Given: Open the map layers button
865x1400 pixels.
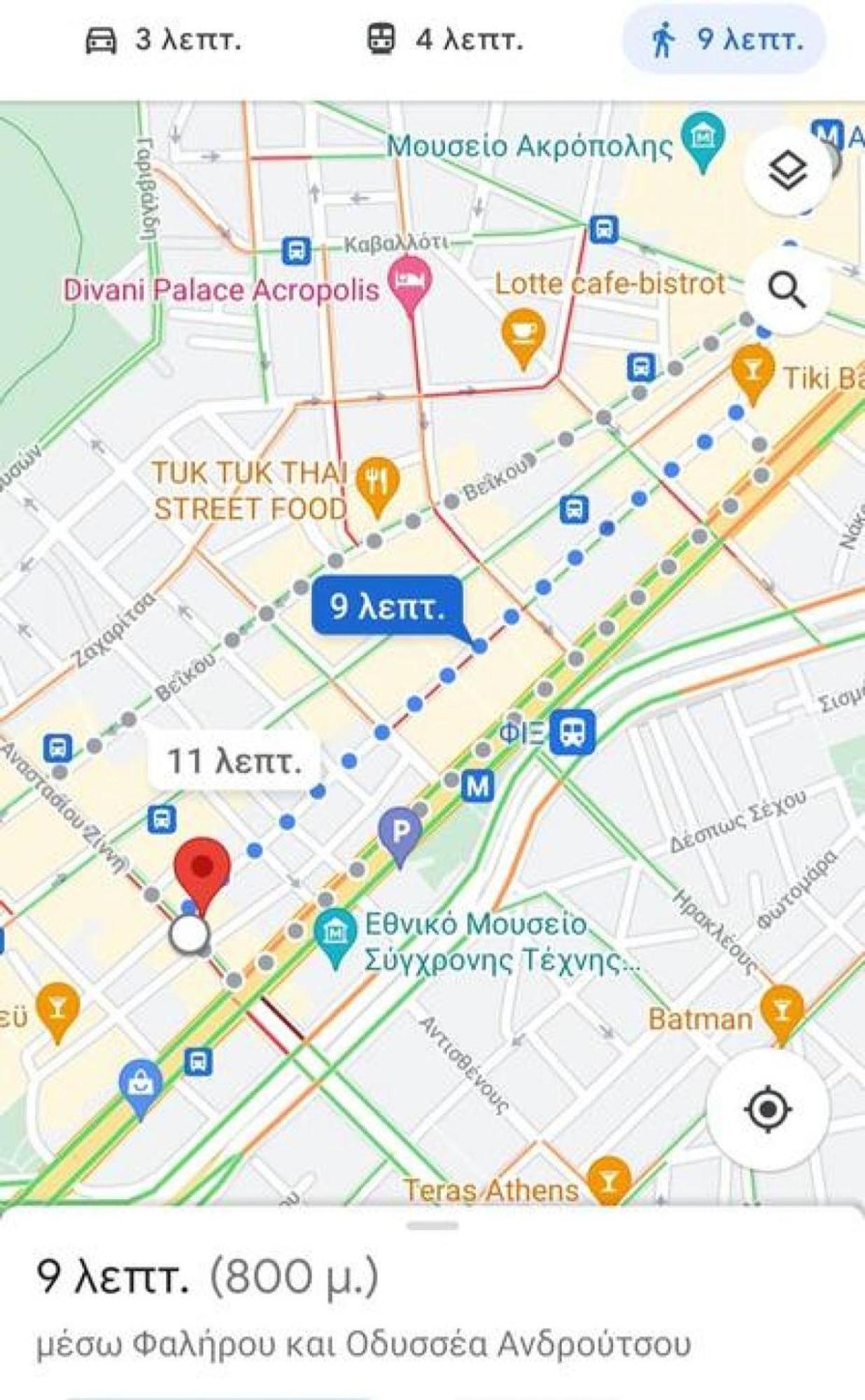Looking at the screenshot, I should pyautogui.click(x=788, y=170).
